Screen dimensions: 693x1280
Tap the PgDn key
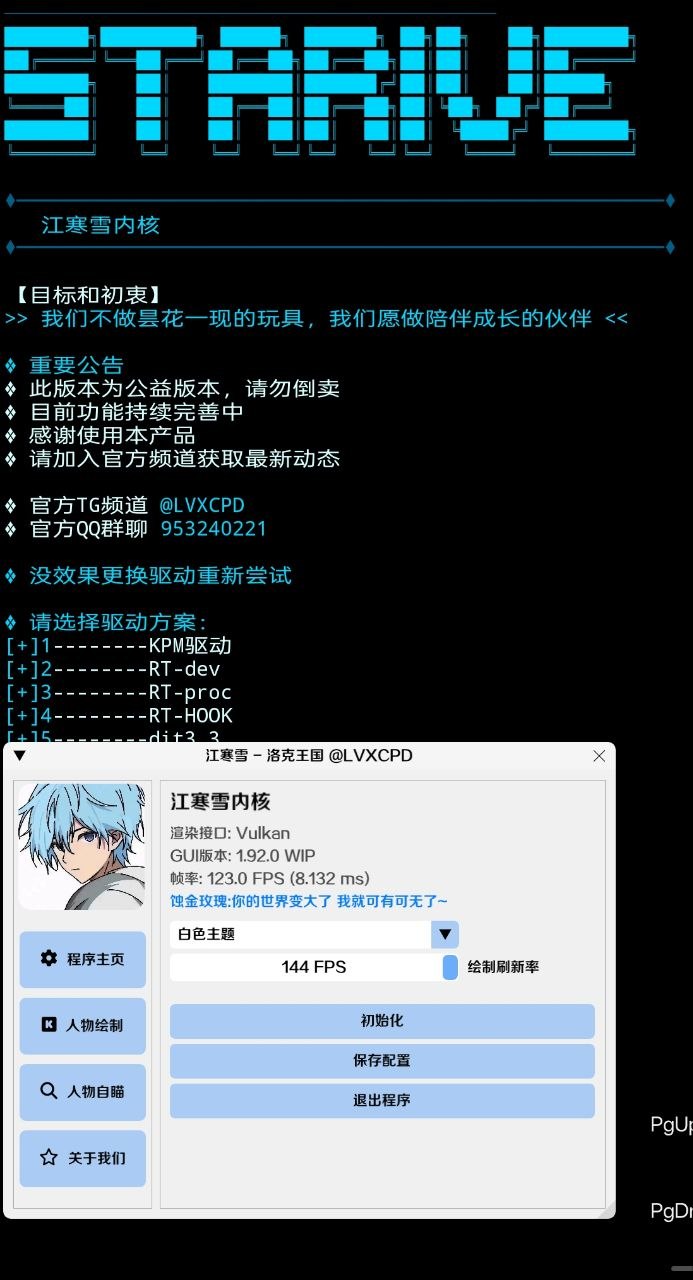671,1211
